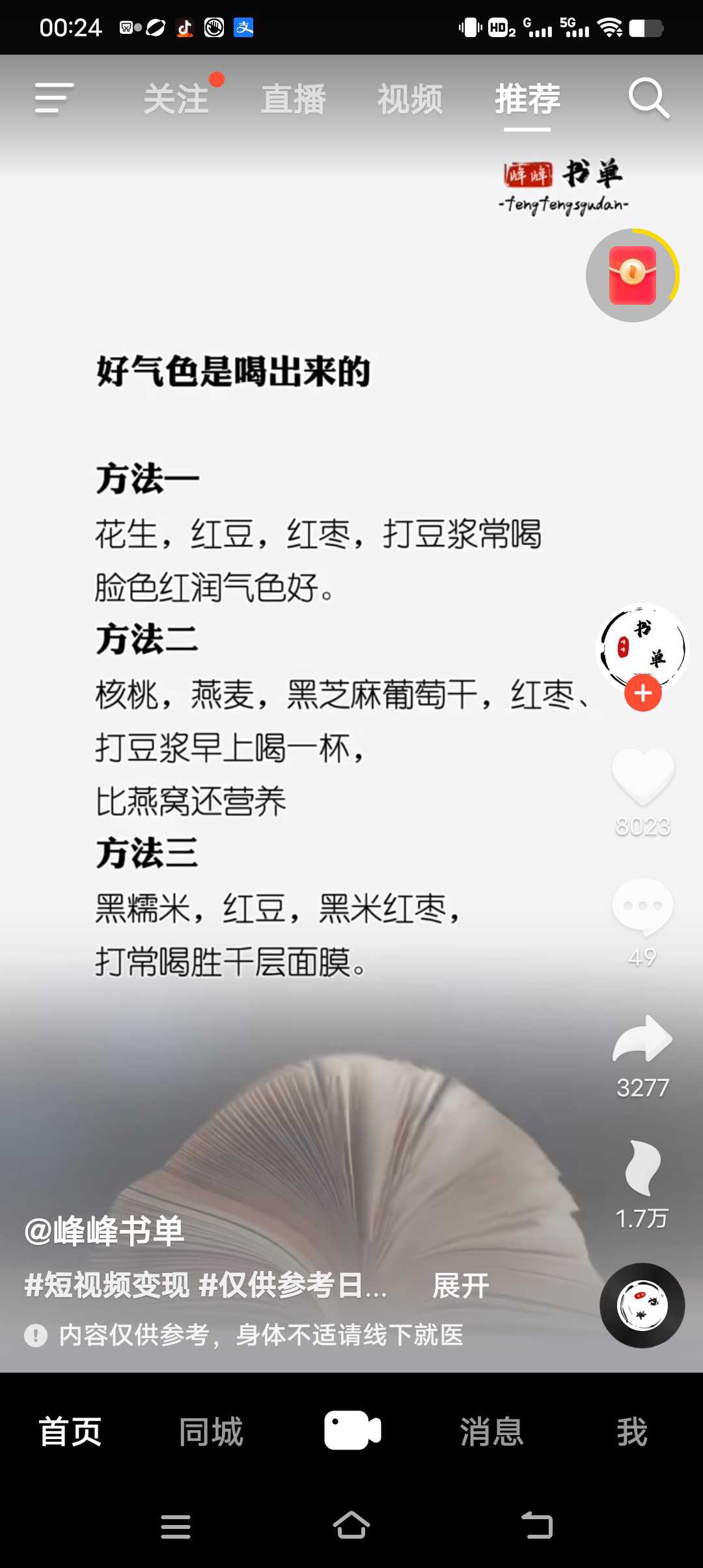Viewport: 703px width, 1568px height.
Task: Switch to the 直播 tab
Action: coord(294,99)
